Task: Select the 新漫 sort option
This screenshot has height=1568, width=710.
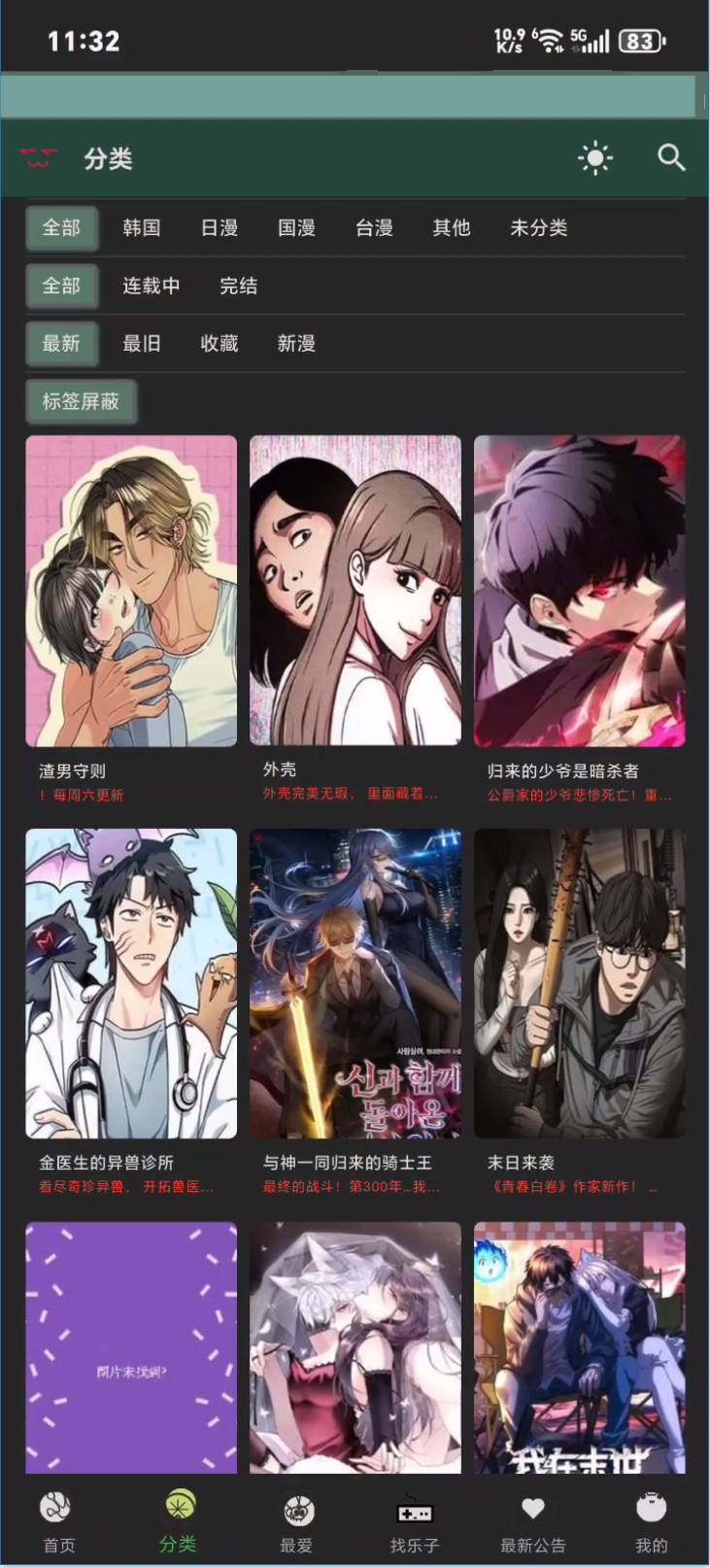Action: (x=296, y=343)
